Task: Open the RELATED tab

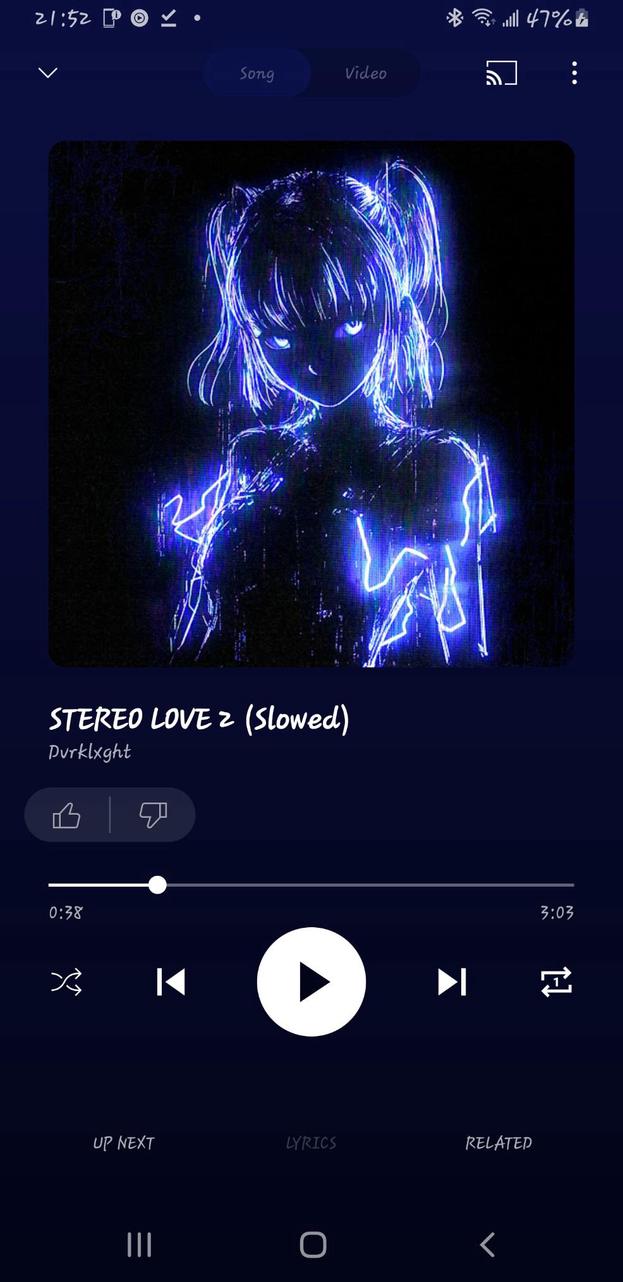Action: coord(498,1143)
